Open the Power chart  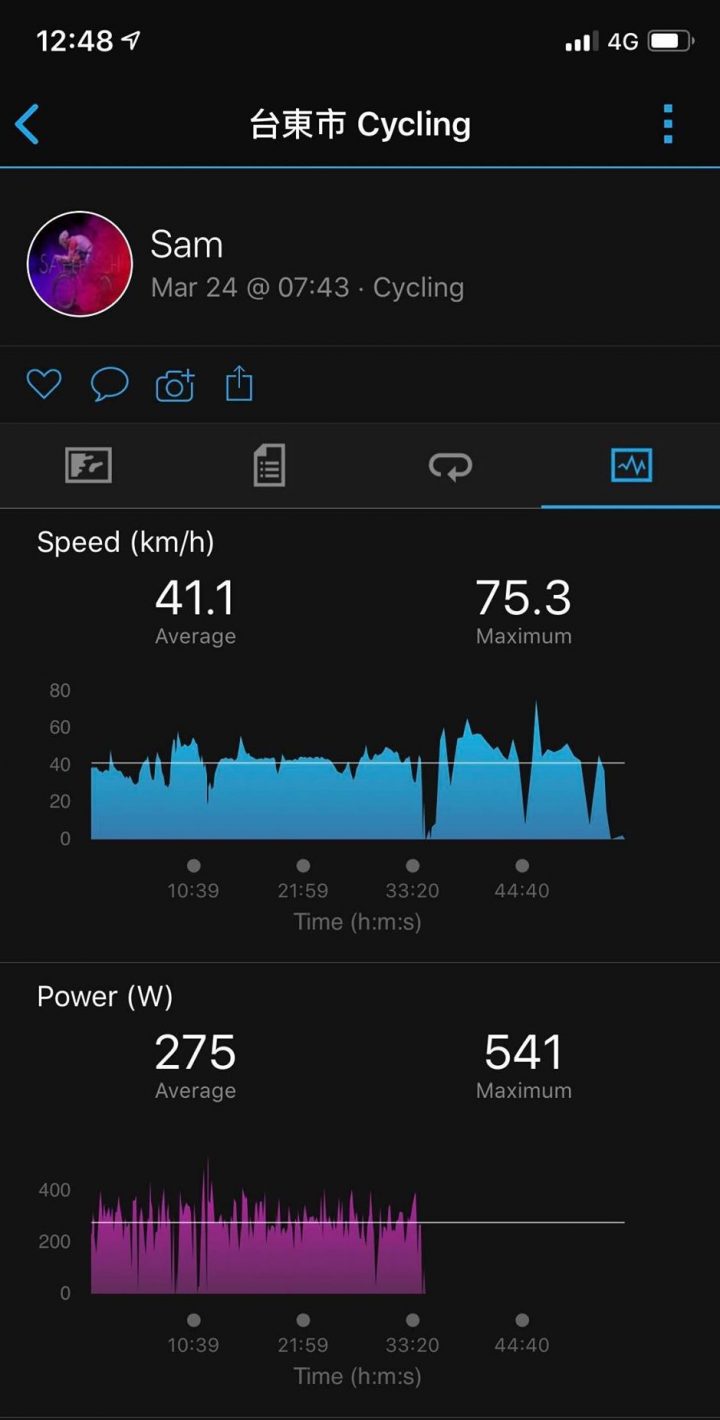(x=360, y=1225)
